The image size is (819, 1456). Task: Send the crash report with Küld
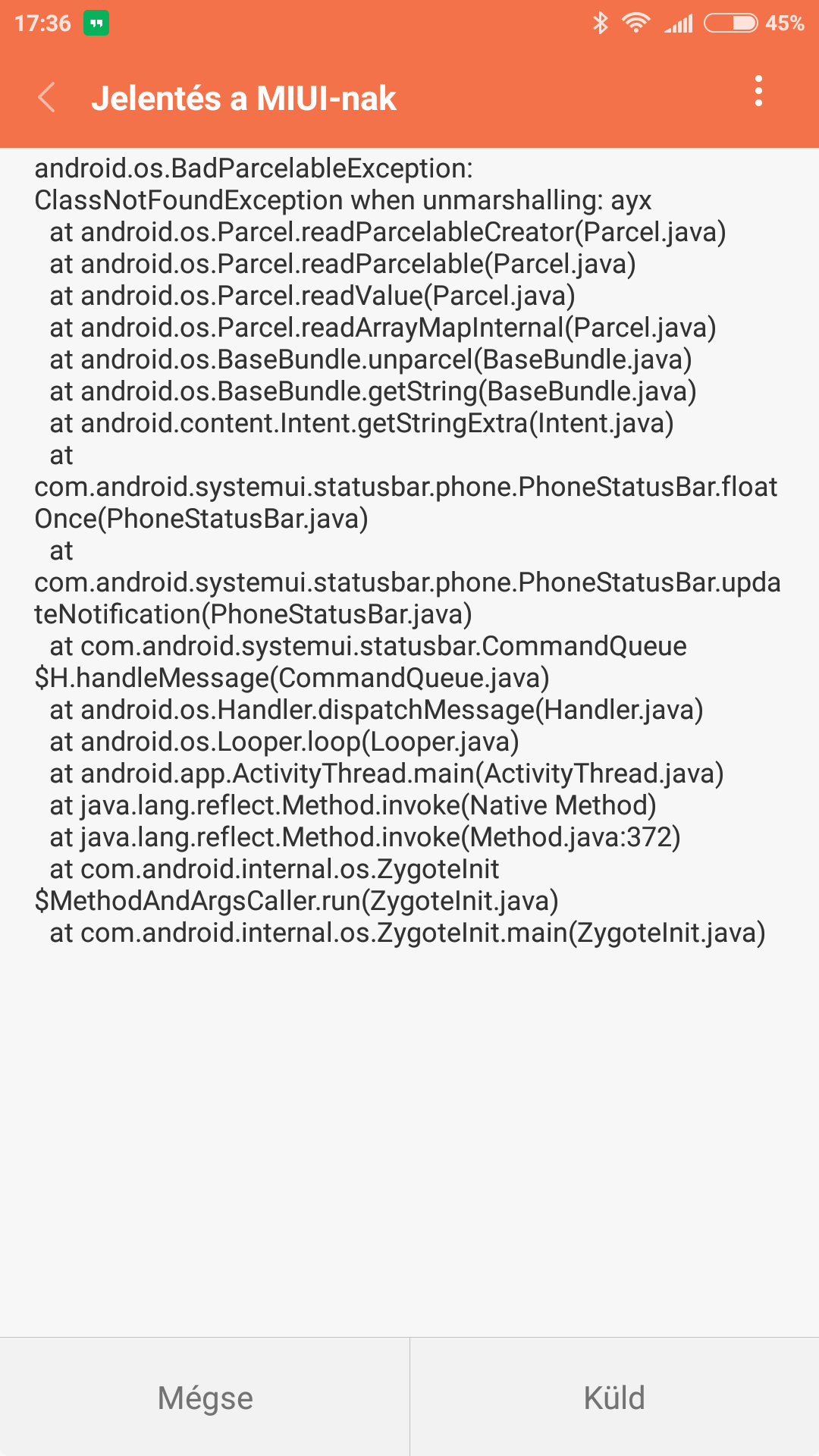[614, 1398]
